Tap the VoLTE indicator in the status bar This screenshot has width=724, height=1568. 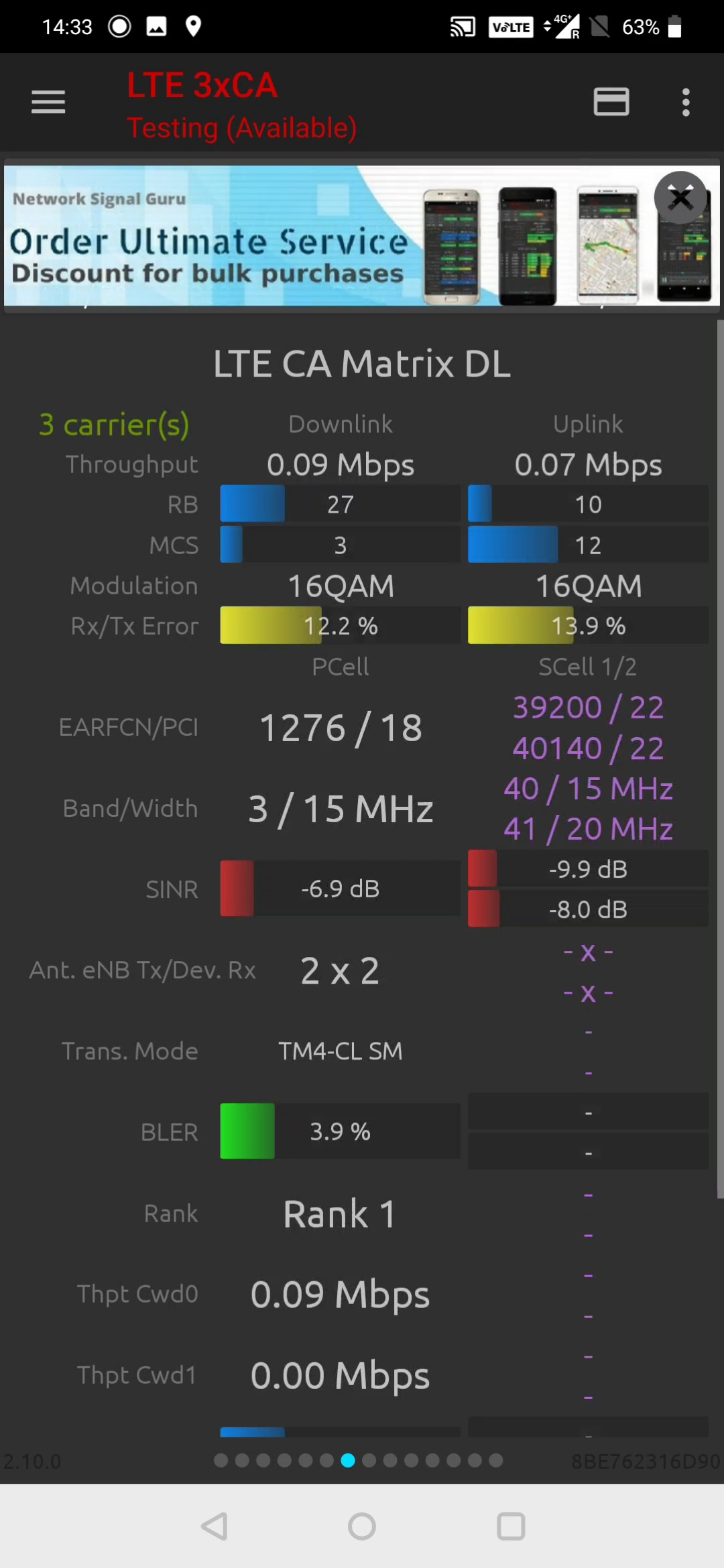pyautogui.click(x=511, y=27)
